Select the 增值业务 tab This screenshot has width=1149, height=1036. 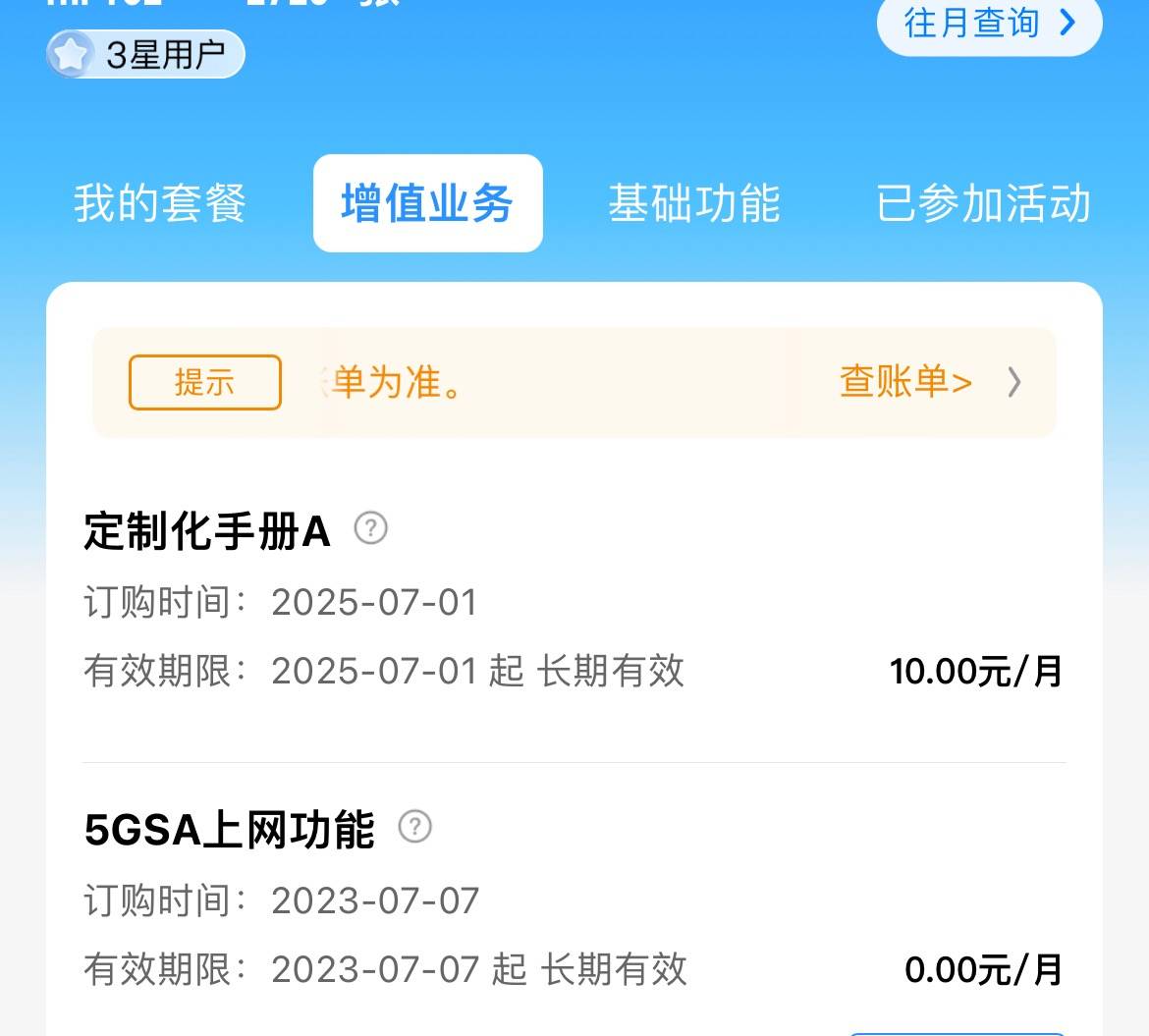(427, 203)
